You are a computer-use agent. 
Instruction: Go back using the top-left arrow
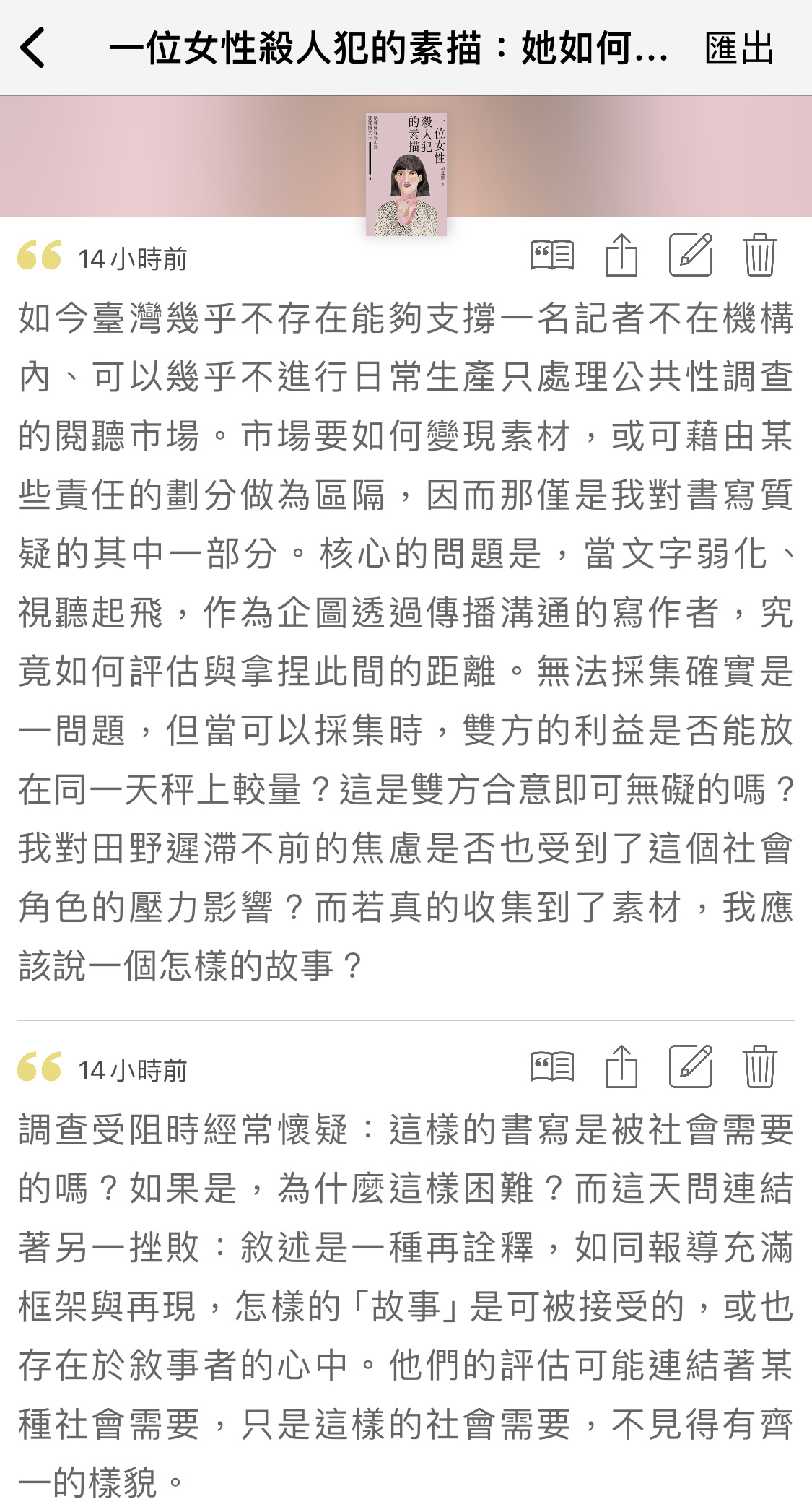[33, 48]
